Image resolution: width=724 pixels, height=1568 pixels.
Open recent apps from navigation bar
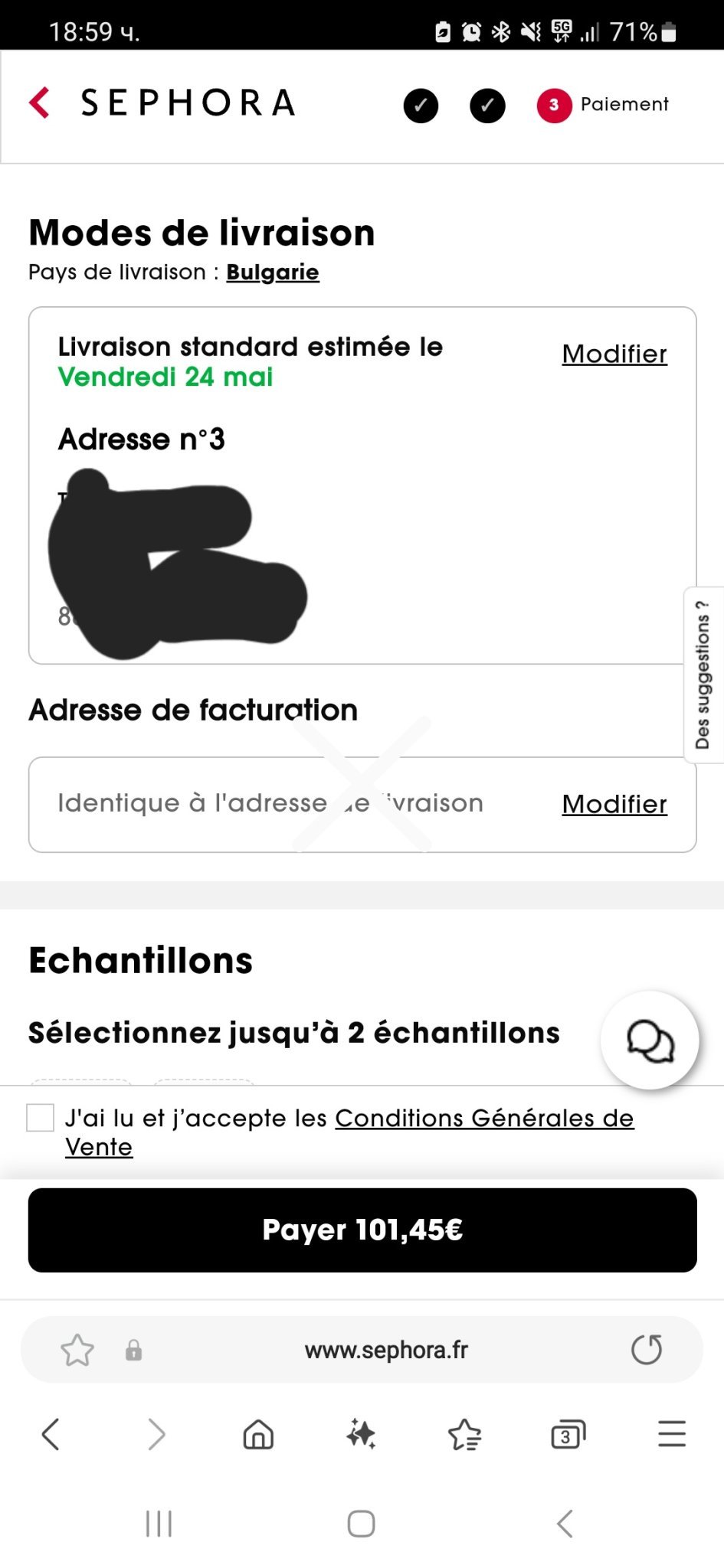click(159, 1524)
